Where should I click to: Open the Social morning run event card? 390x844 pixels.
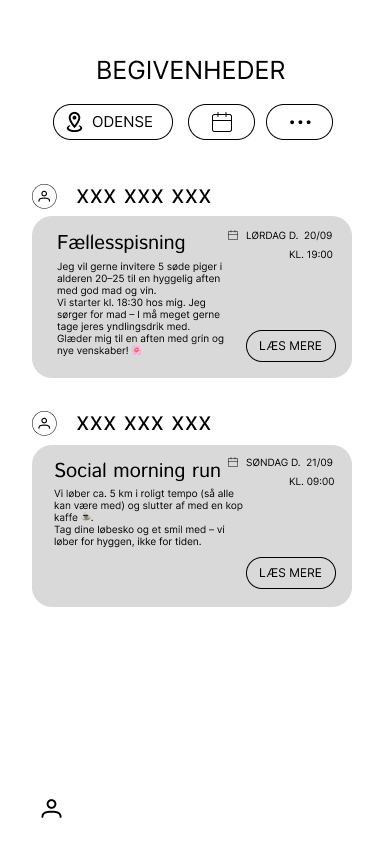point(192,526)
